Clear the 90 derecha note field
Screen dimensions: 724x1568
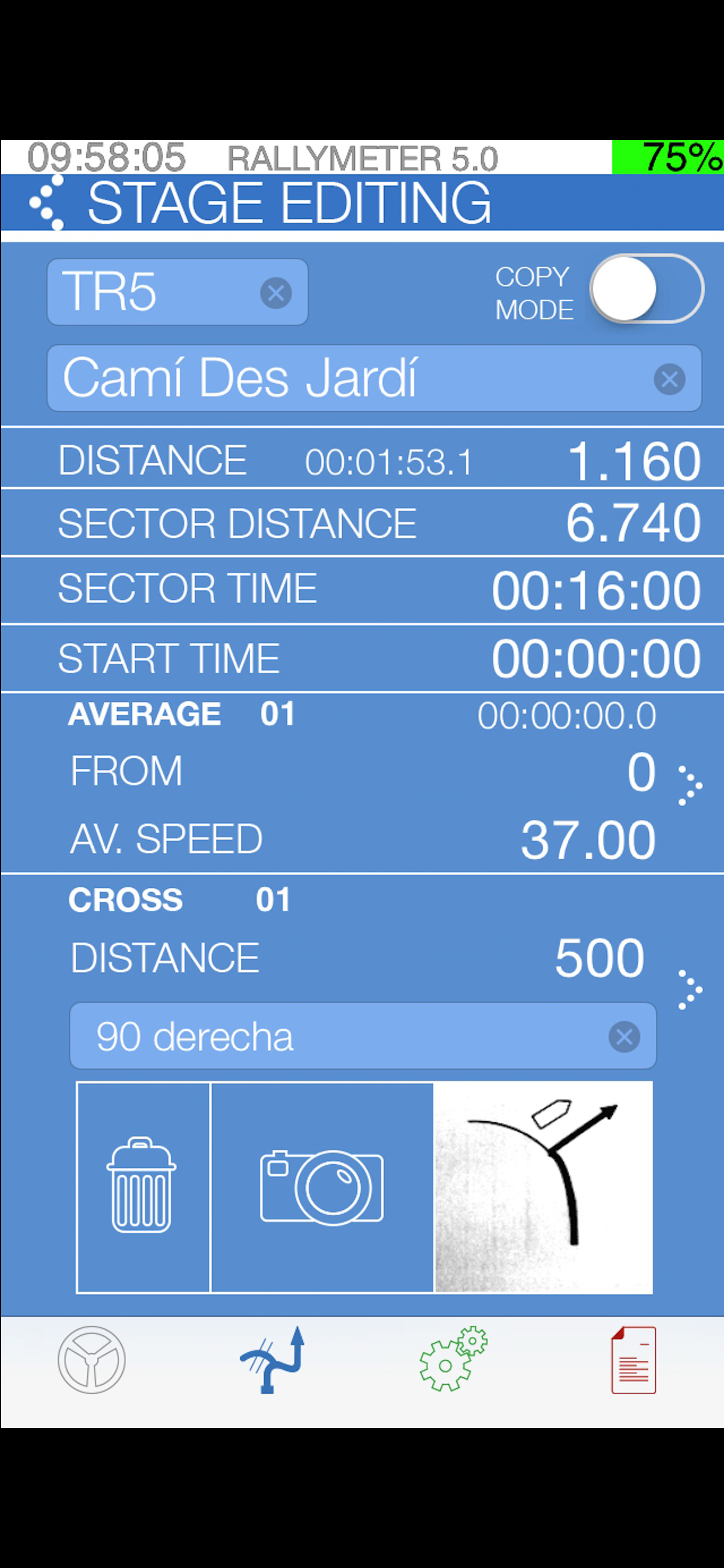point(624,1037)
